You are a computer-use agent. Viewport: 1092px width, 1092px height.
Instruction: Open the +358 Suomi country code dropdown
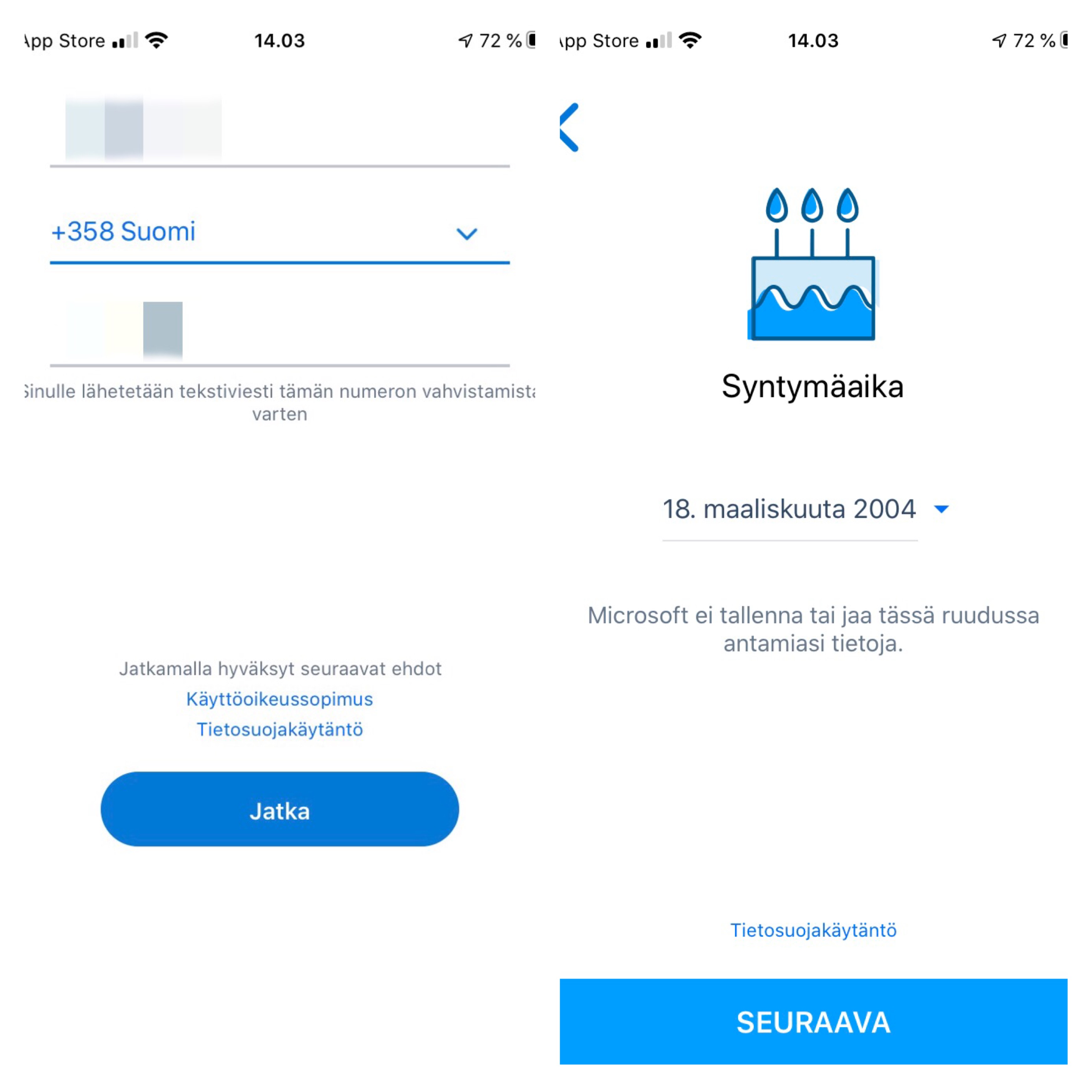click(x=279, y=232)
